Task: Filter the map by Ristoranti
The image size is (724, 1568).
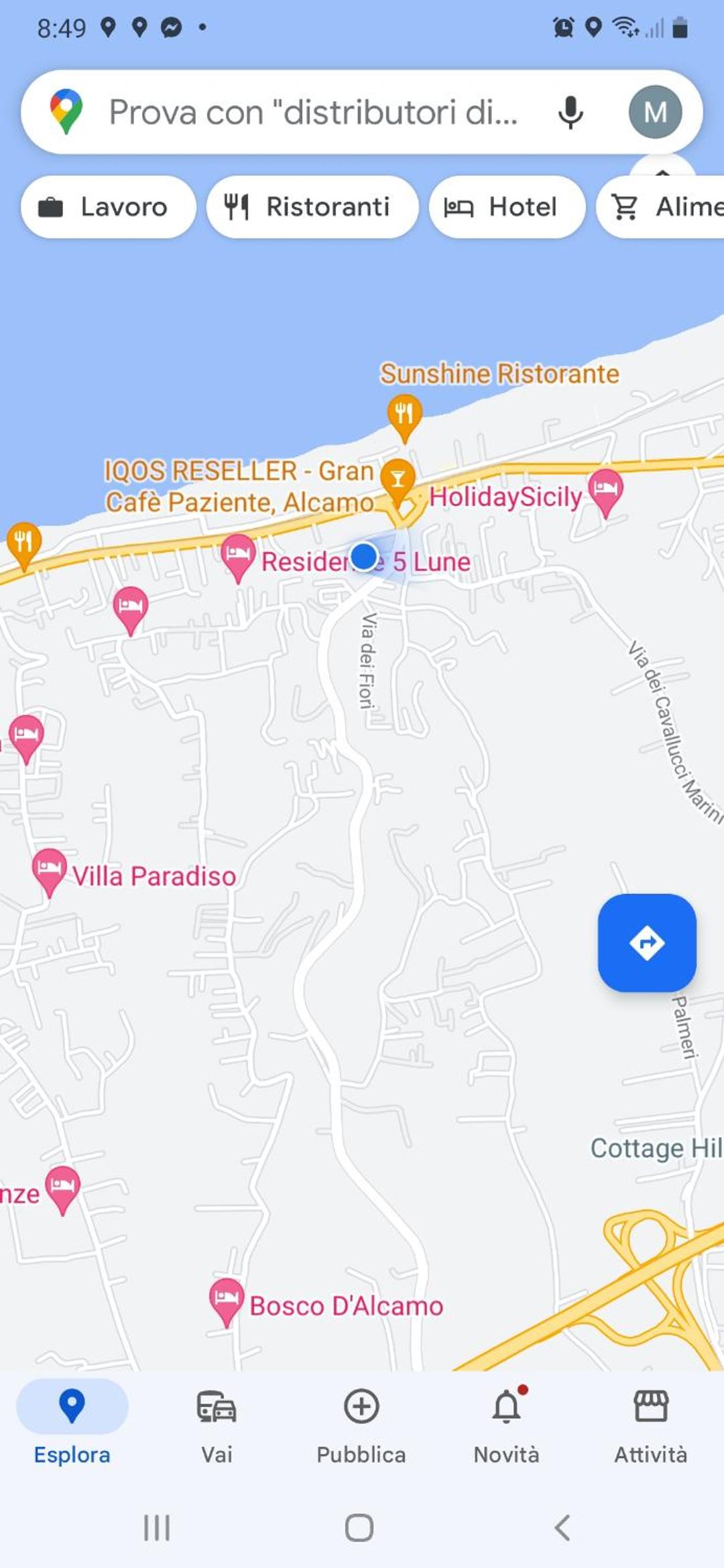Action: click(312, 207)
